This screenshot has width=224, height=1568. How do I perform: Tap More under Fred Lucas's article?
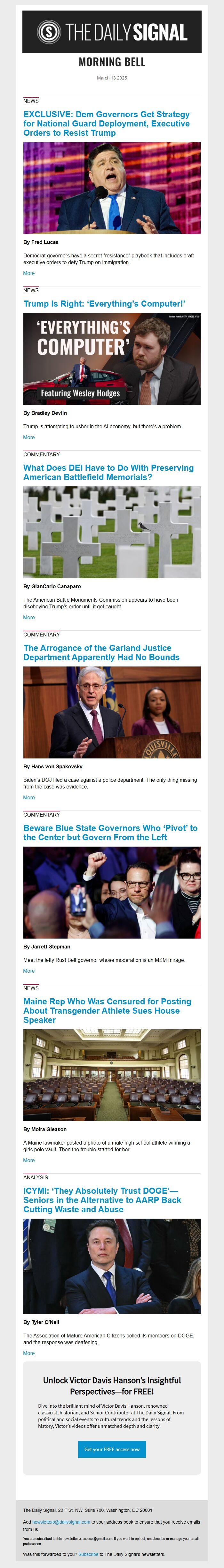point(29,273)
